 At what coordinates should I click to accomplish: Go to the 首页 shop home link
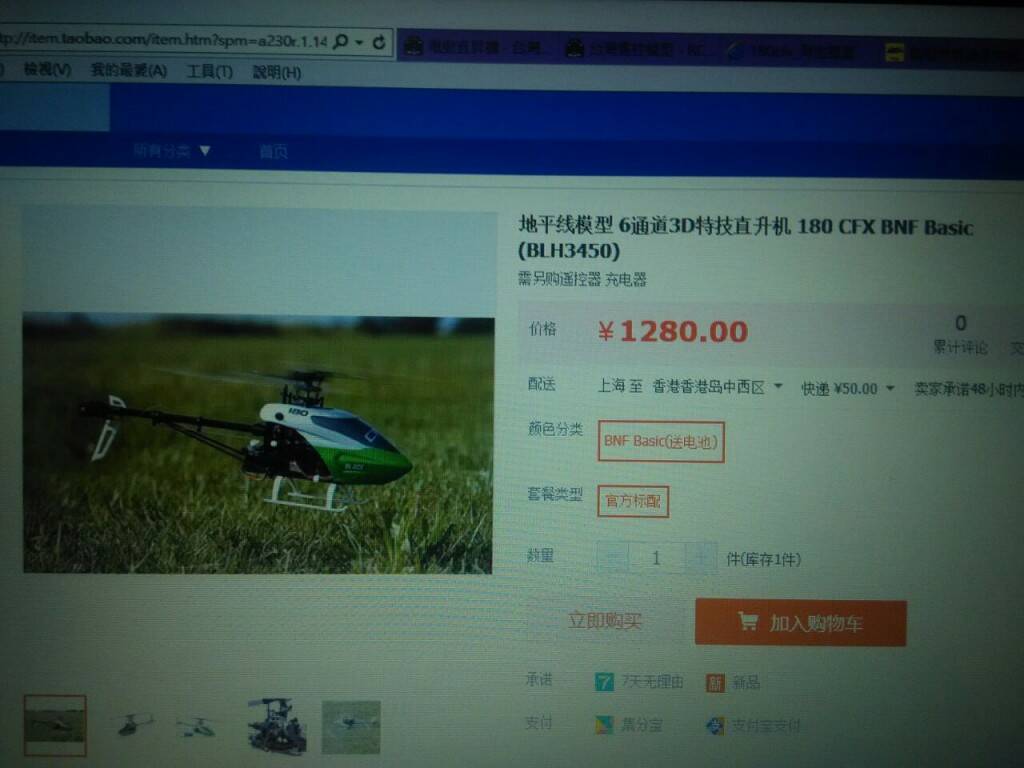pyautogui.click(x=273, y=152)
